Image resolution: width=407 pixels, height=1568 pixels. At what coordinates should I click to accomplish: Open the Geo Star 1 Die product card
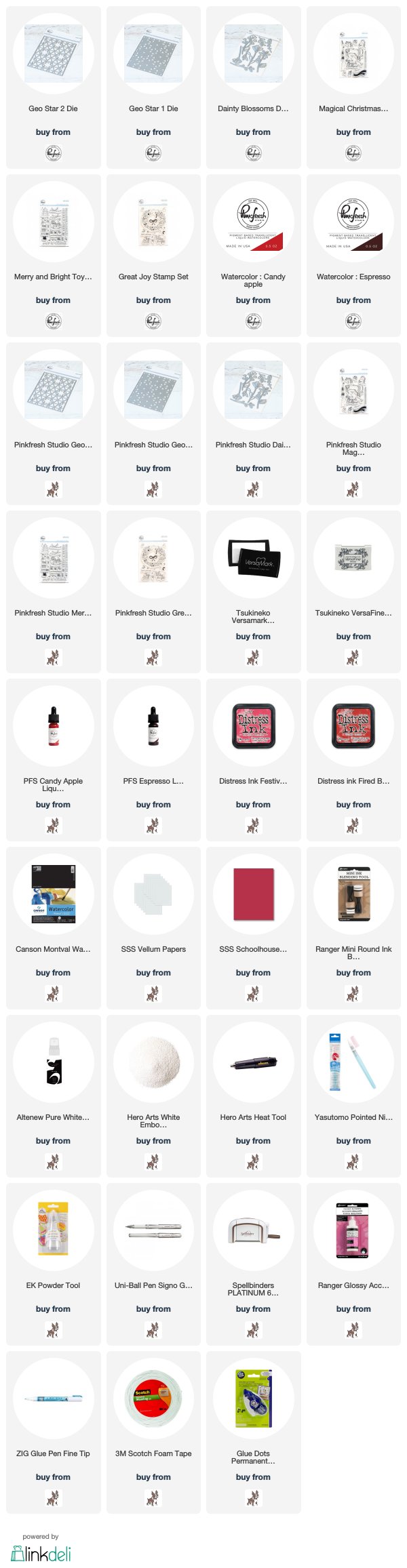[153, 54]
